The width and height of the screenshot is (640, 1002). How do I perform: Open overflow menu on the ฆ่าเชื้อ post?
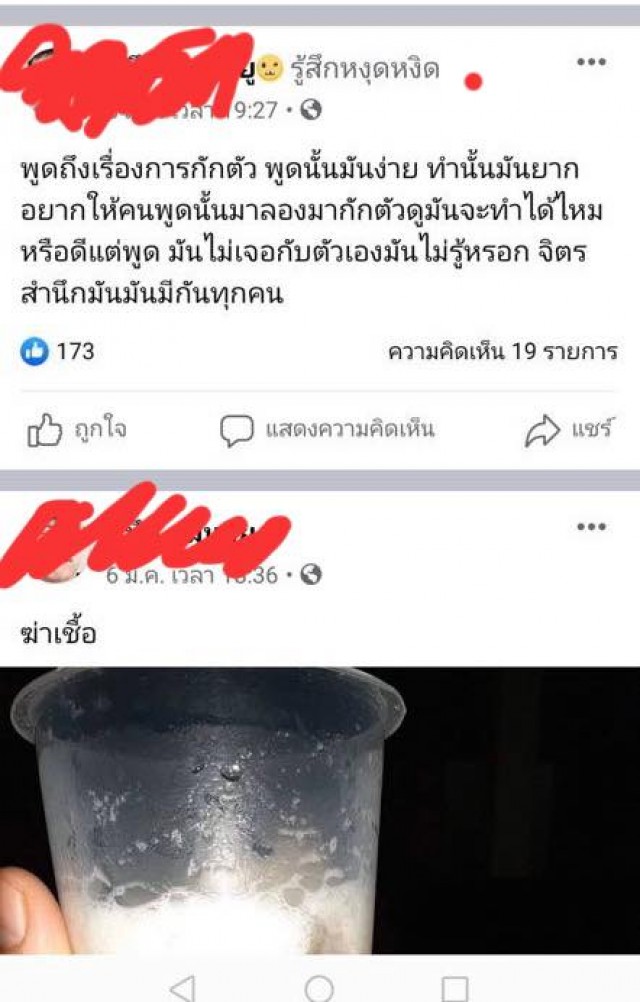click(591, 527)
